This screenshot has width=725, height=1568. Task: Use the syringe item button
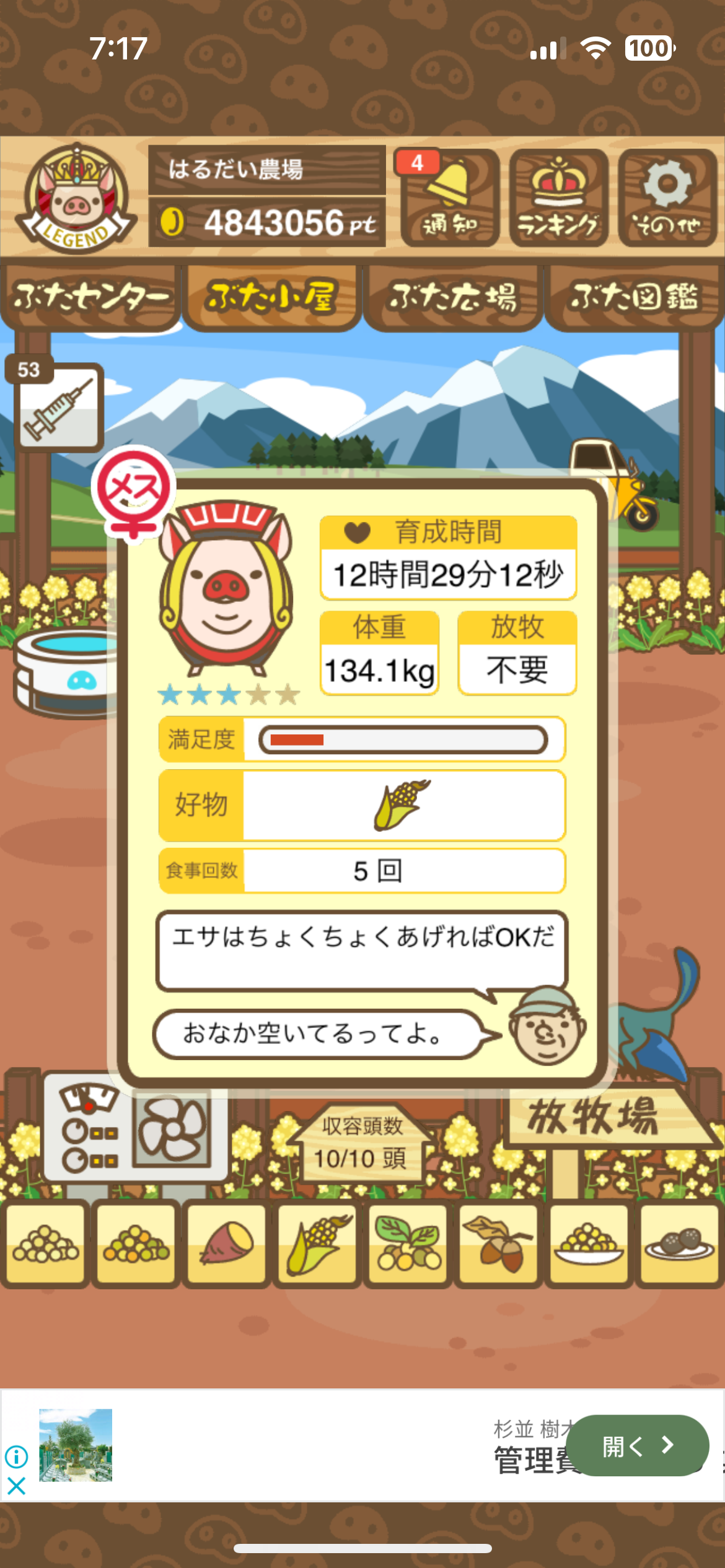(x=58, y=407)
